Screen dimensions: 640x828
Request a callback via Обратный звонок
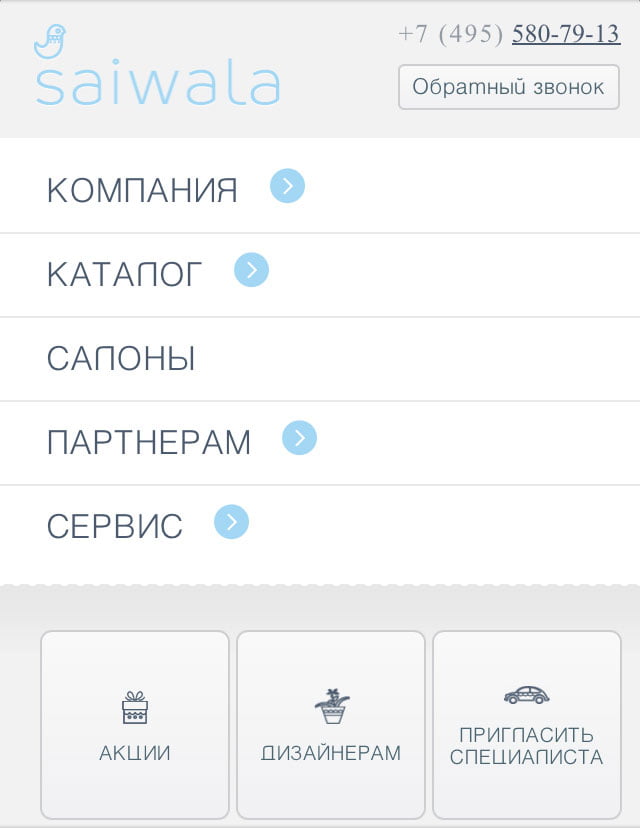[x=508, y=87]
